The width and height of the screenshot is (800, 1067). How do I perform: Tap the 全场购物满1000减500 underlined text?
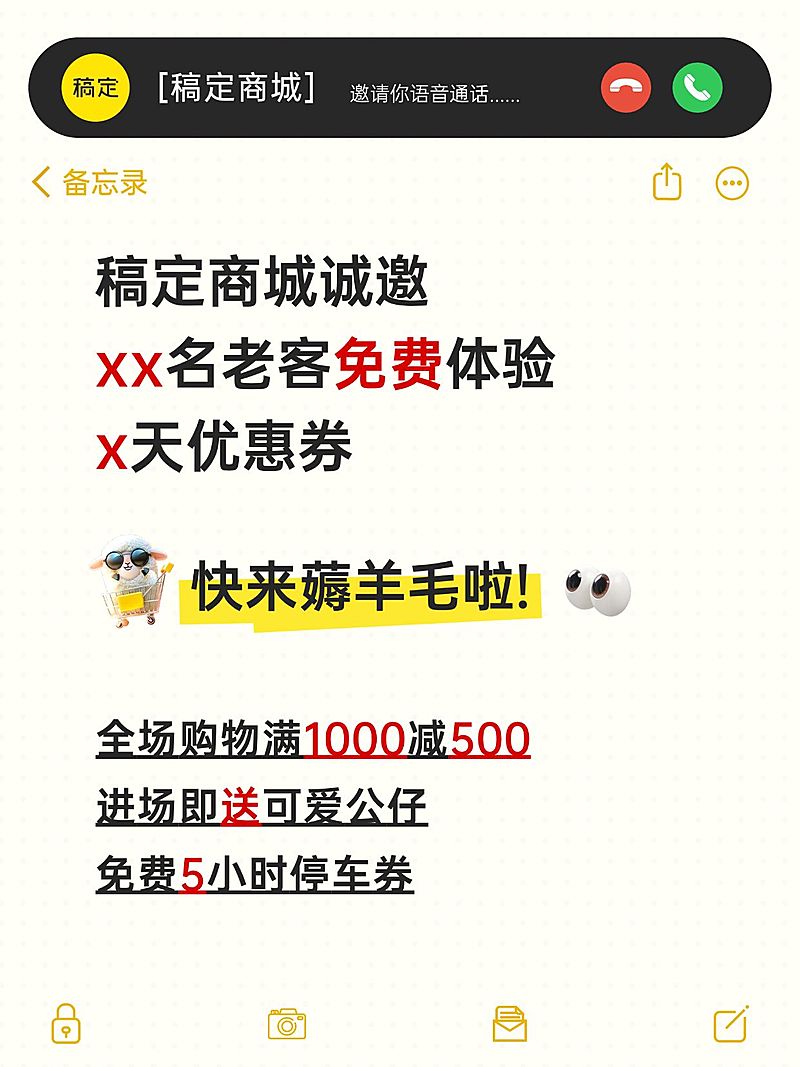coord(315,740)
